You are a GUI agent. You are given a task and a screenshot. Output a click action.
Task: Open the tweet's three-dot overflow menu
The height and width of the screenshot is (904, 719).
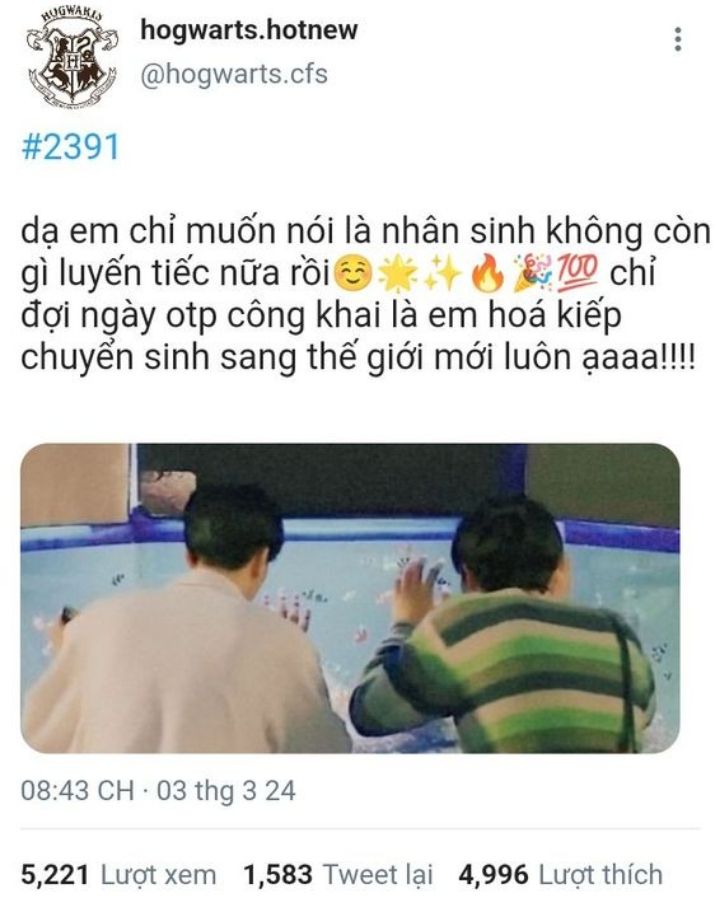pyautogui.click(x=678, y=39)
